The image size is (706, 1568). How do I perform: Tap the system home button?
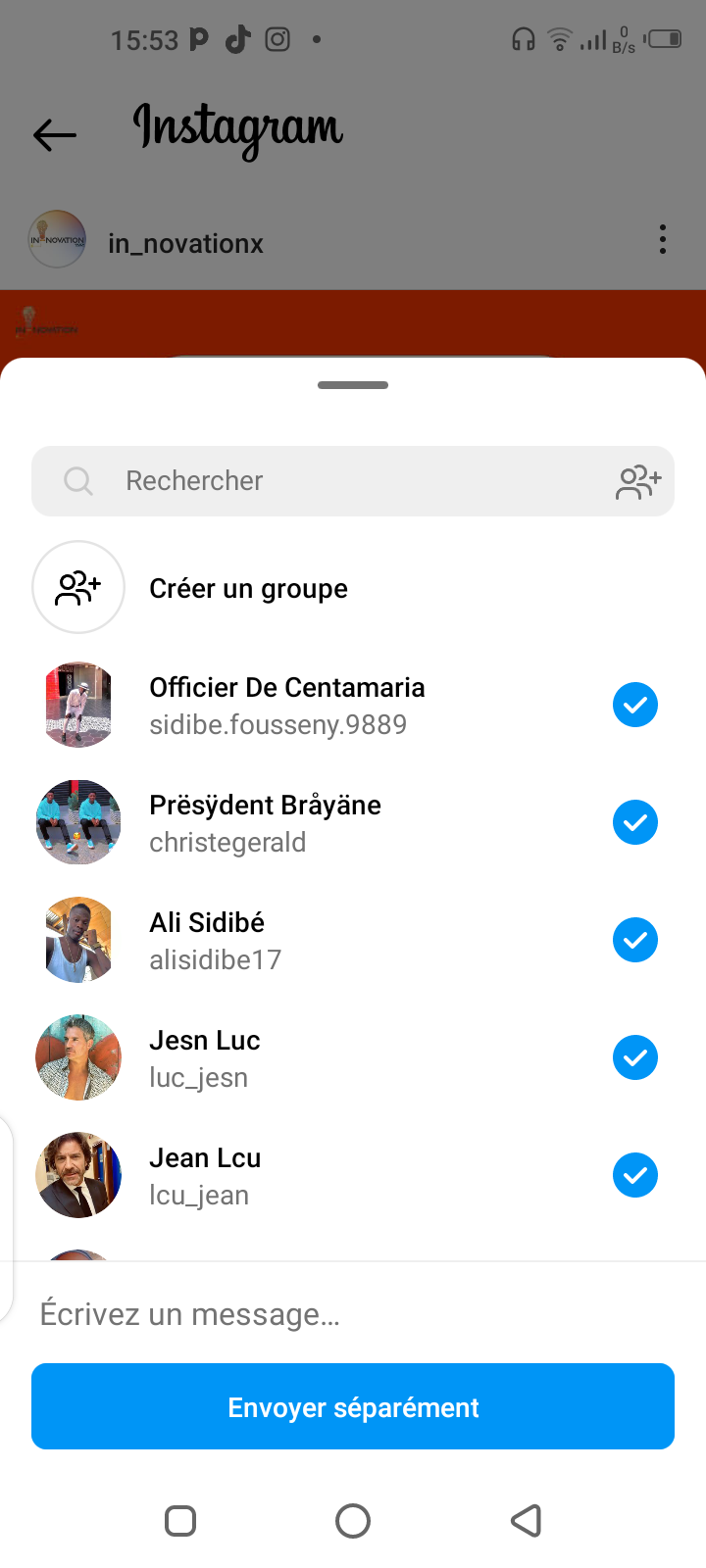point(353,1521)
